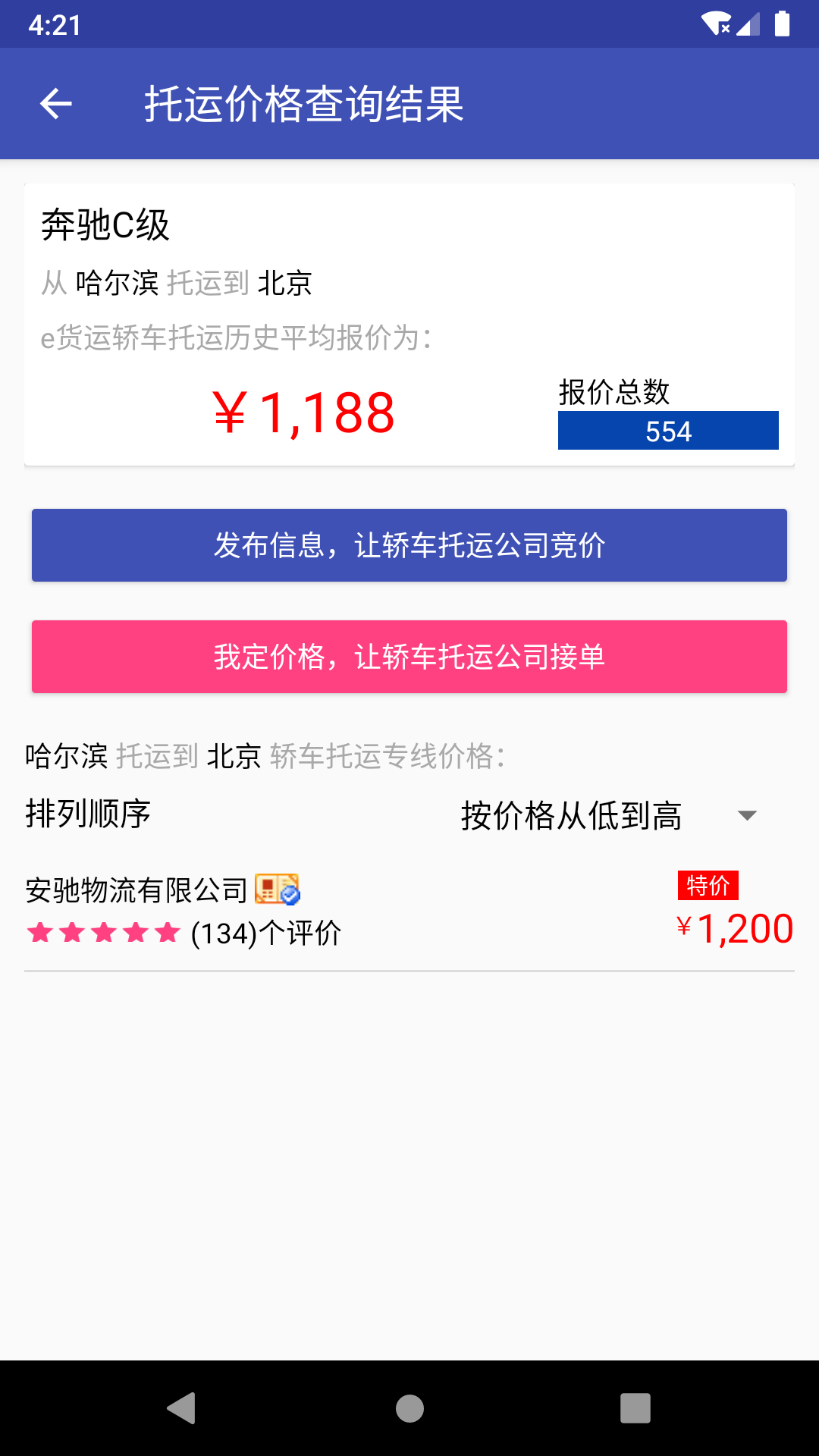Tap the first pink rating star

click(x=42, y=933)
